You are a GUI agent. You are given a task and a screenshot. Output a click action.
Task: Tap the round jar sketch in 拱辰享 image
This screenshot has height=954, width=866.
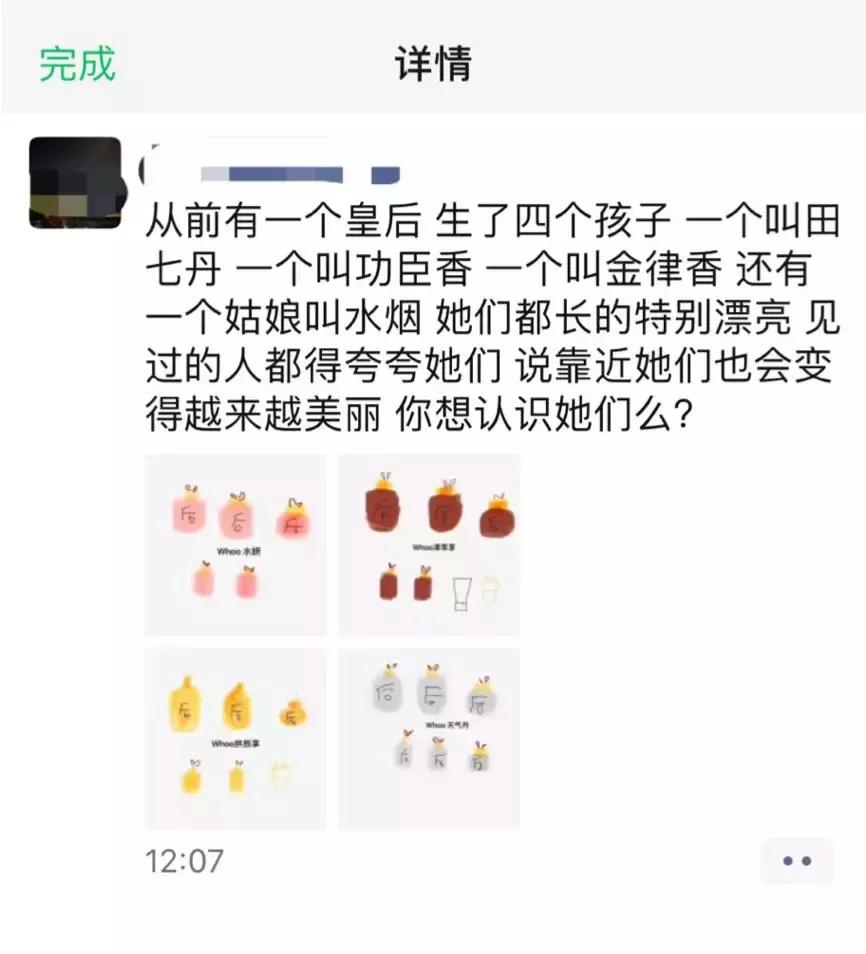tap(290, 712)
